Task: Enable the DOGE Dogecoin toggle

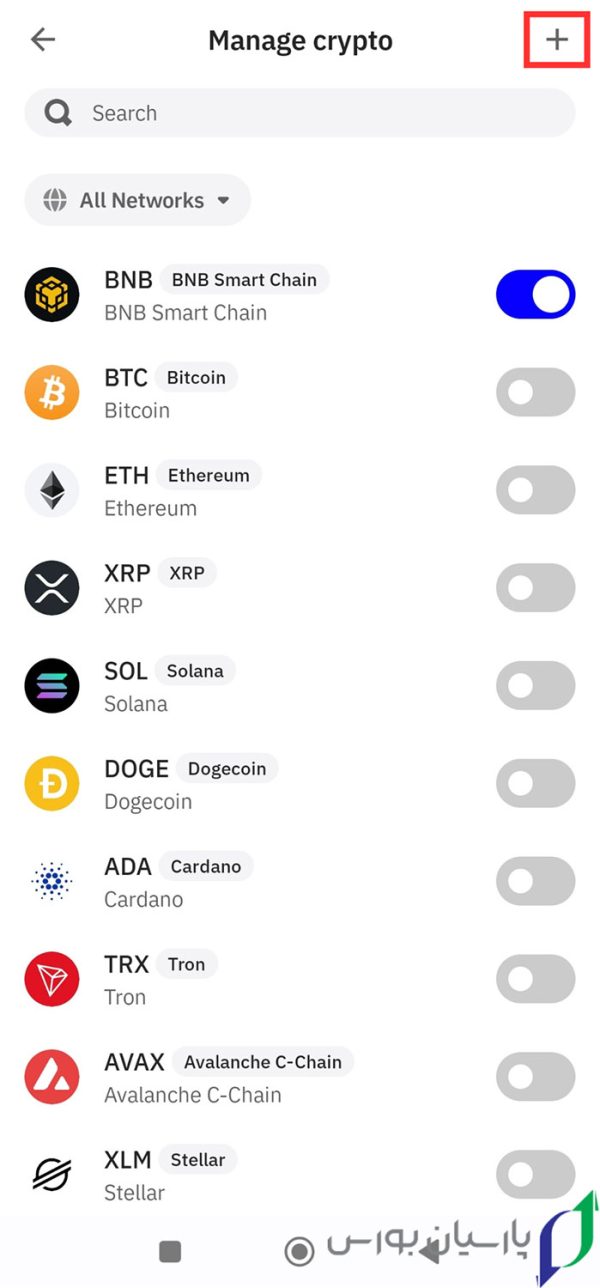Action: [535, 783]
